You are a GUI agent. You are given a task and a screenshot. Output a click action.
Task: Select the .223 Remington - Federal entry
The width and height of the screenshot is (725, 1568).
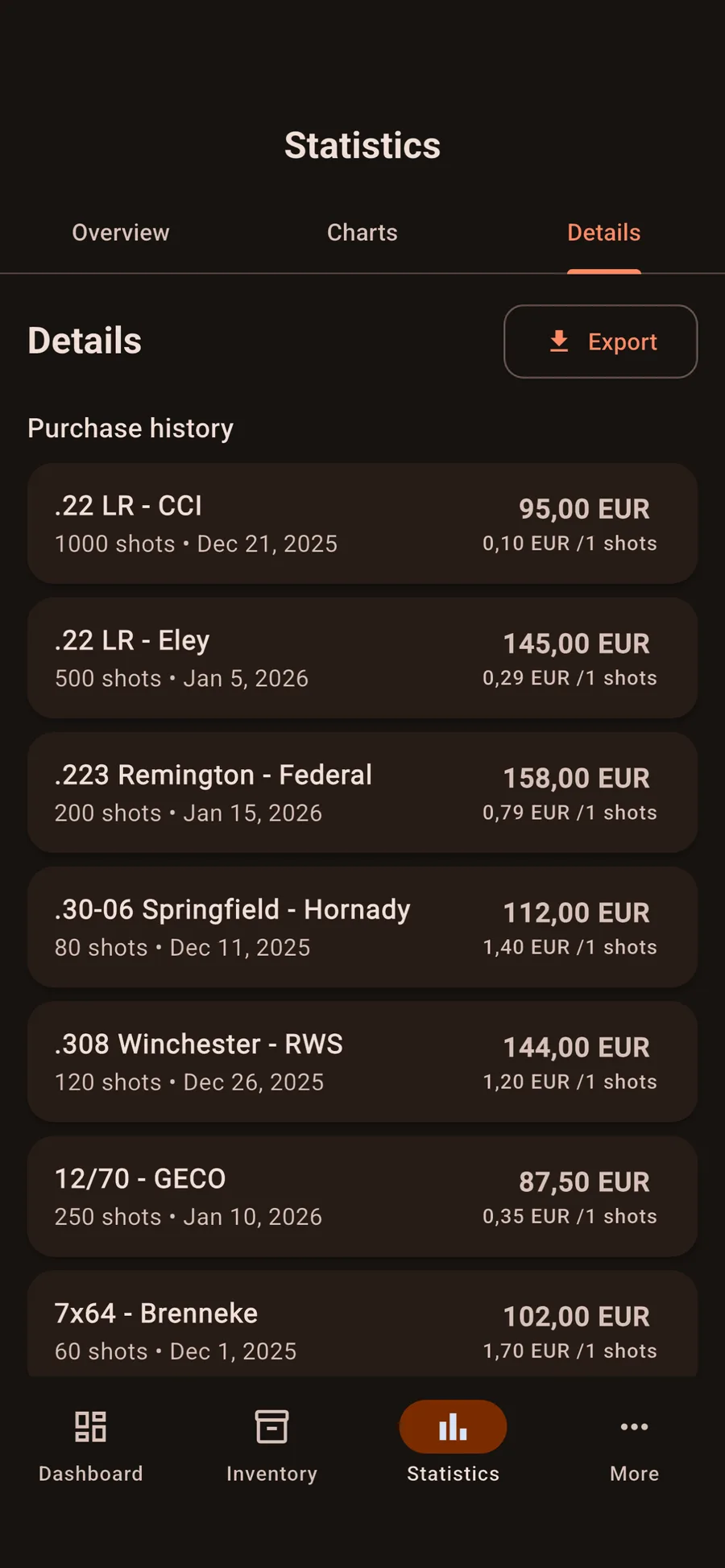[x=362, y=792]
